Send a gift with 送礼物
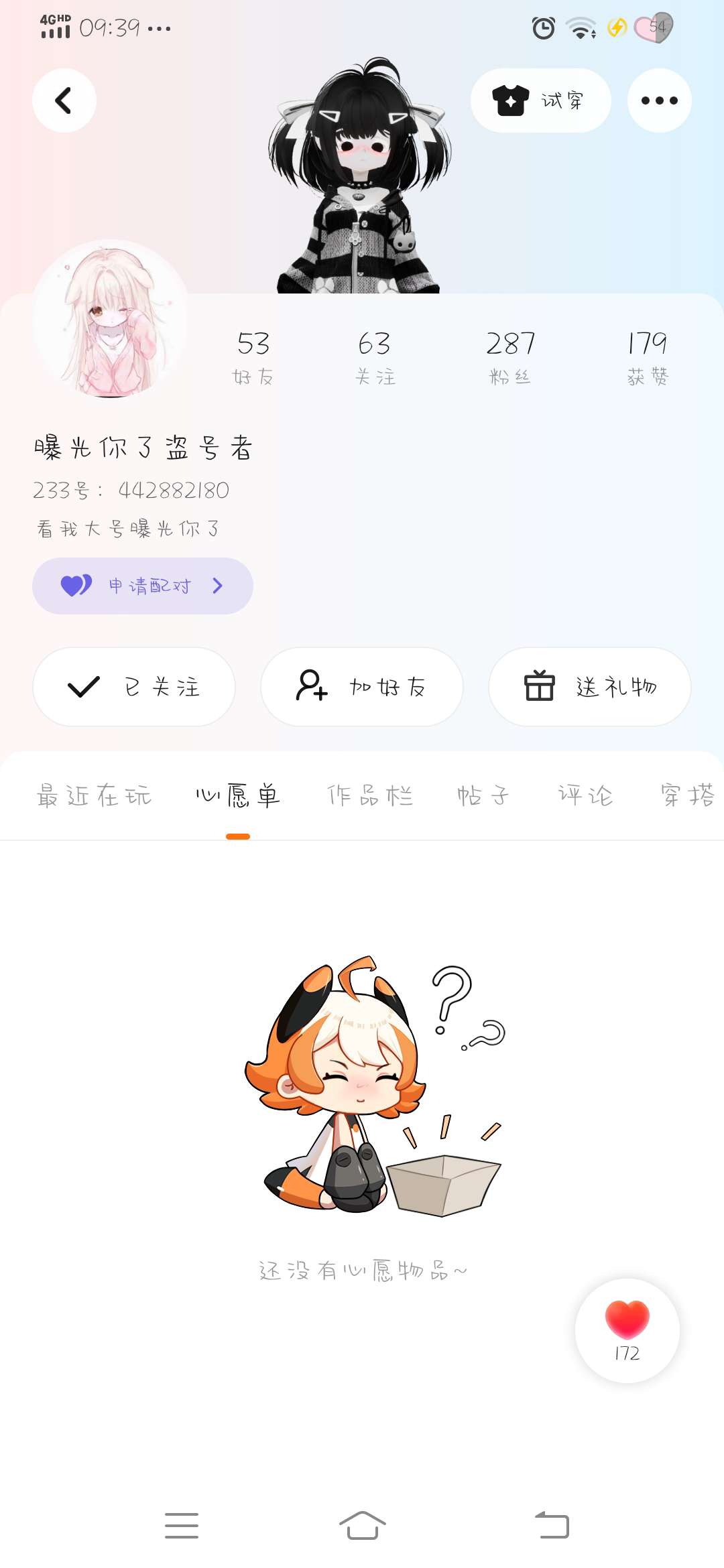The width and height of the screenshot is (724, 1568). point(590,687)
